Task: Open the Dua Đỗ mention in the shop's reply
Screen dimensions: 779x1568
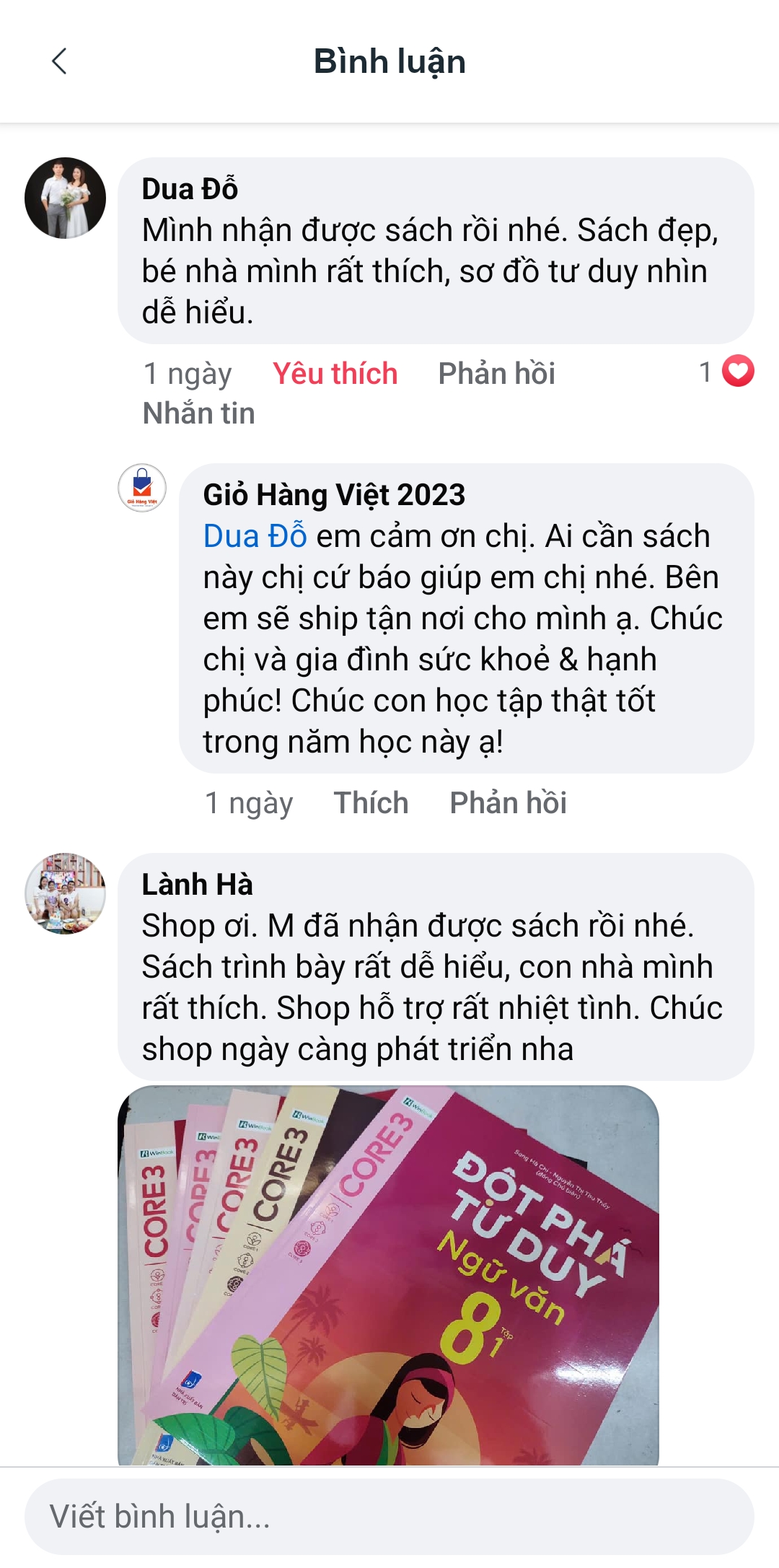Action: [255, 536]
